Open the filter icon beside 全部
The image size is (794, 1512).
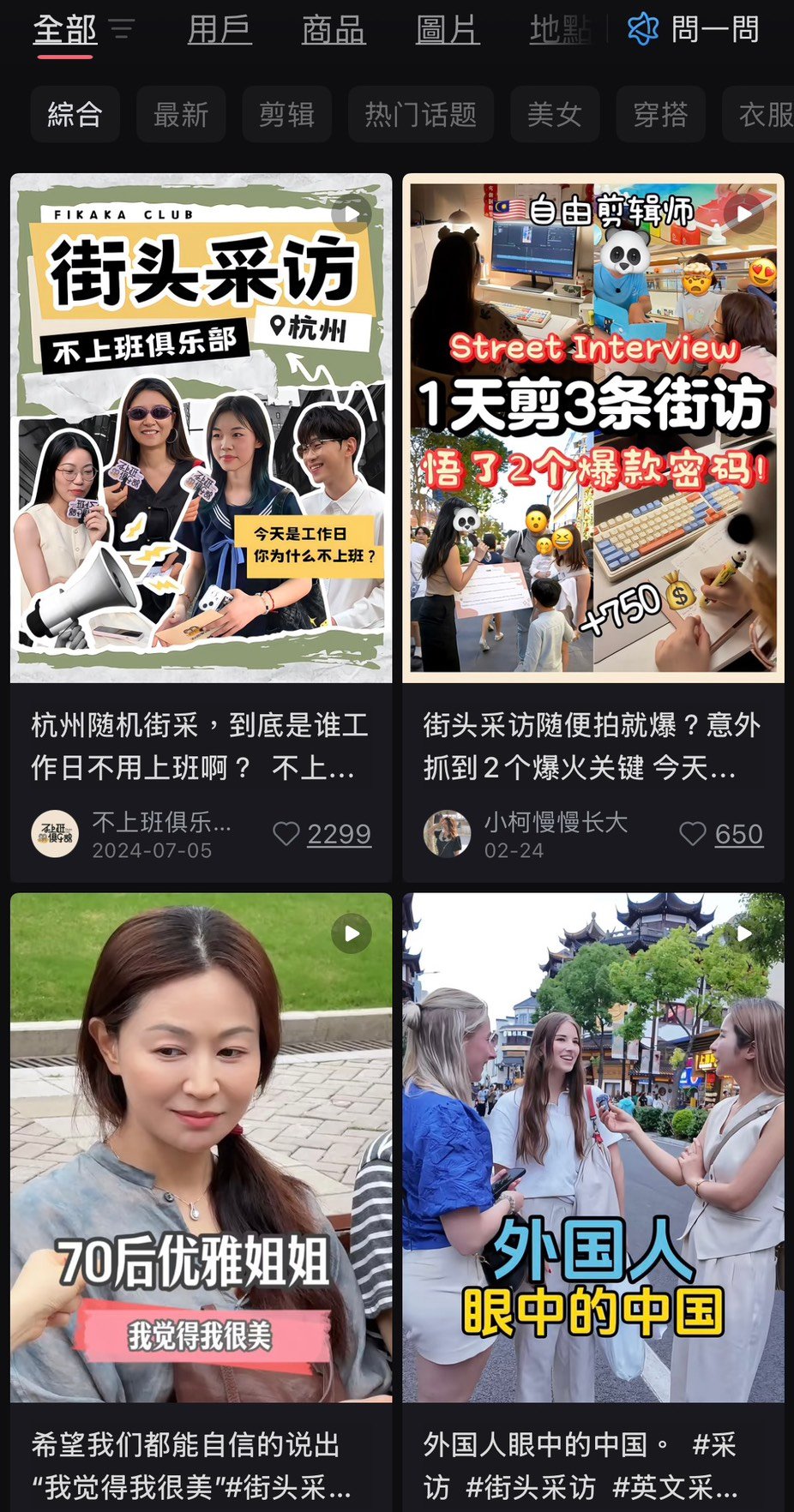pos(123,30)
